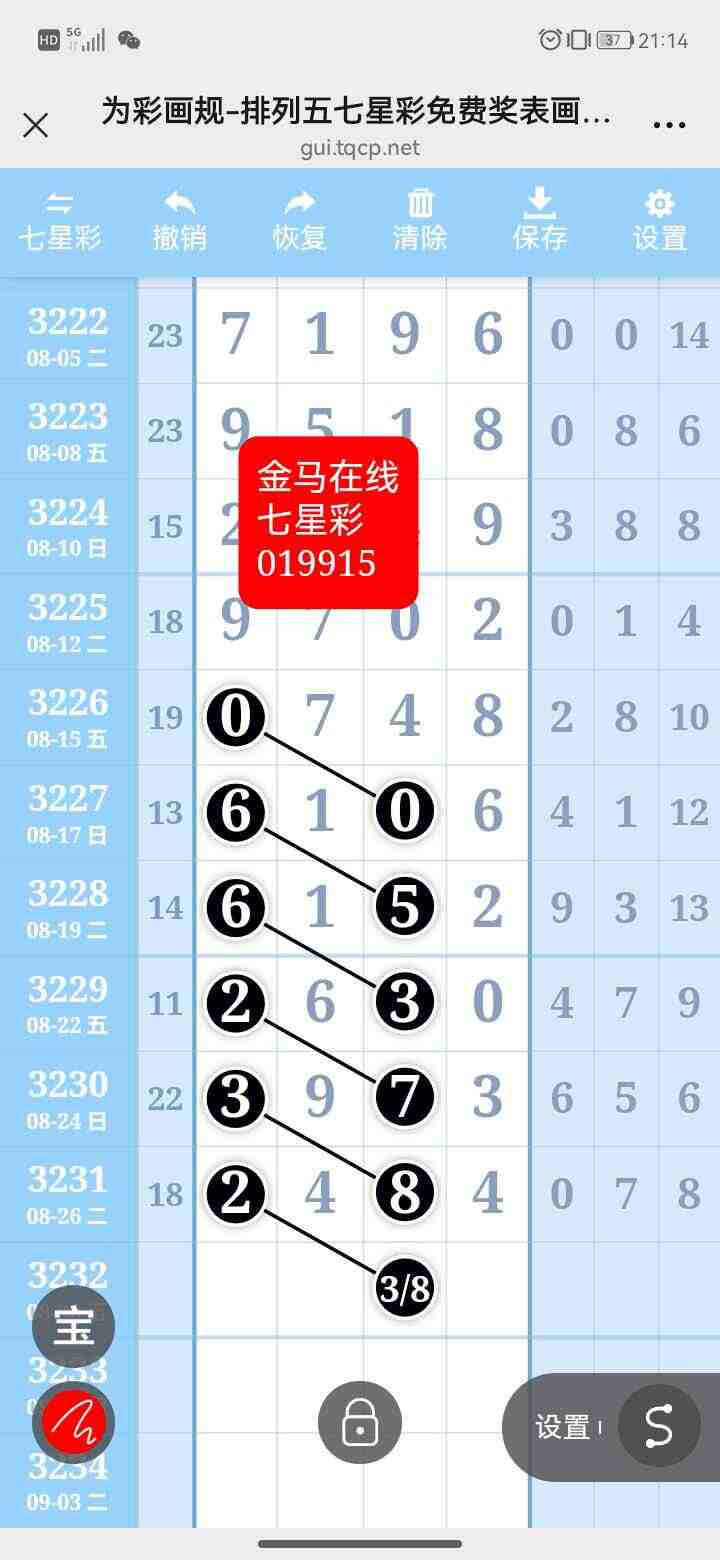Select the circled 0 in row 3226

click(x=235, y=716)
